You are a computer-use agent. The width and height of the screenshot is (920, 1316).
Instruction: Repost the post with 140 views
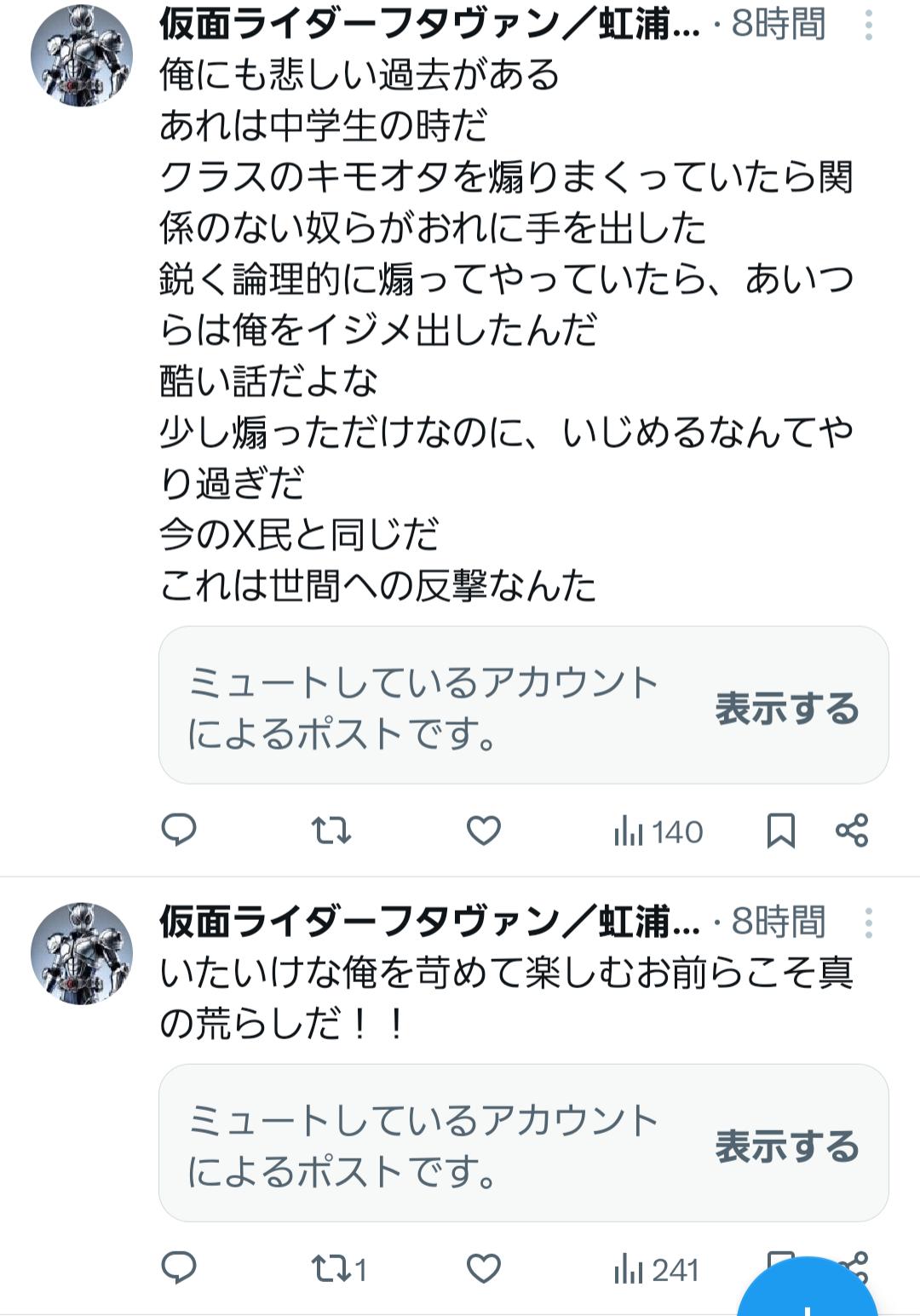coord(331,830)
